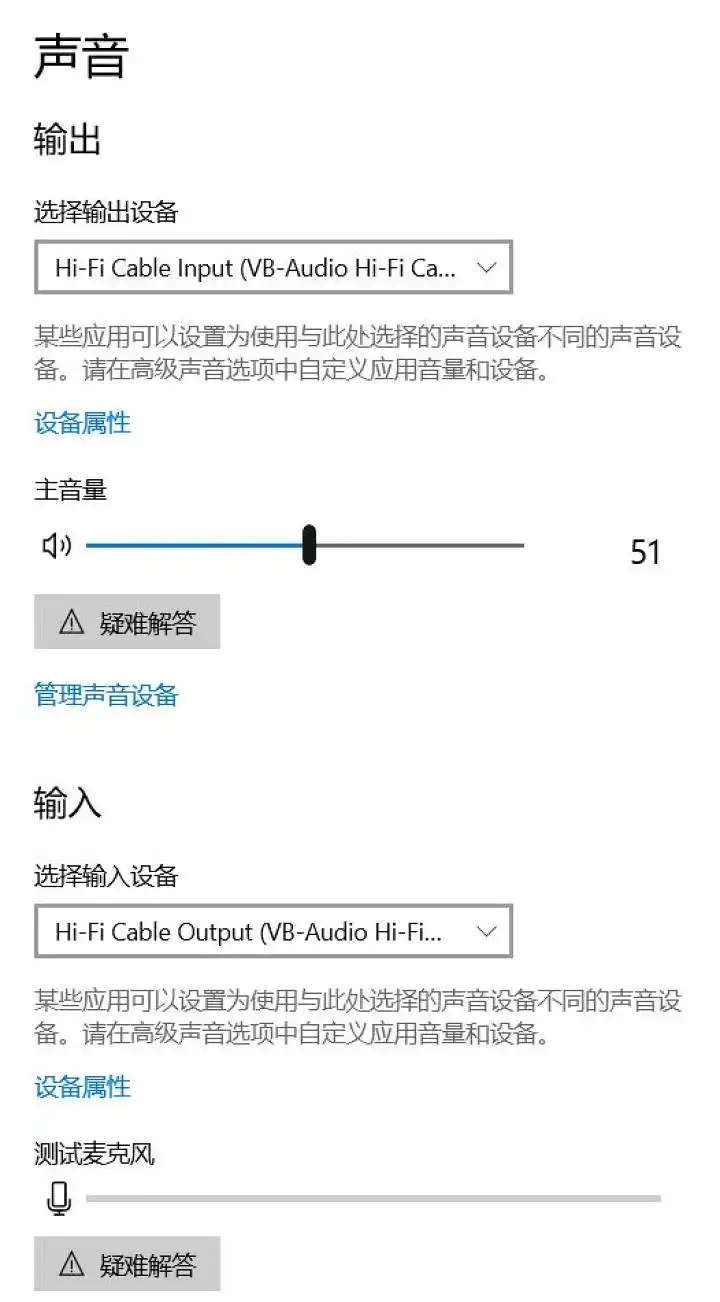The image size is (720, 1302).
Task: Open 管理声音设备 link
Action: point(106,694)
